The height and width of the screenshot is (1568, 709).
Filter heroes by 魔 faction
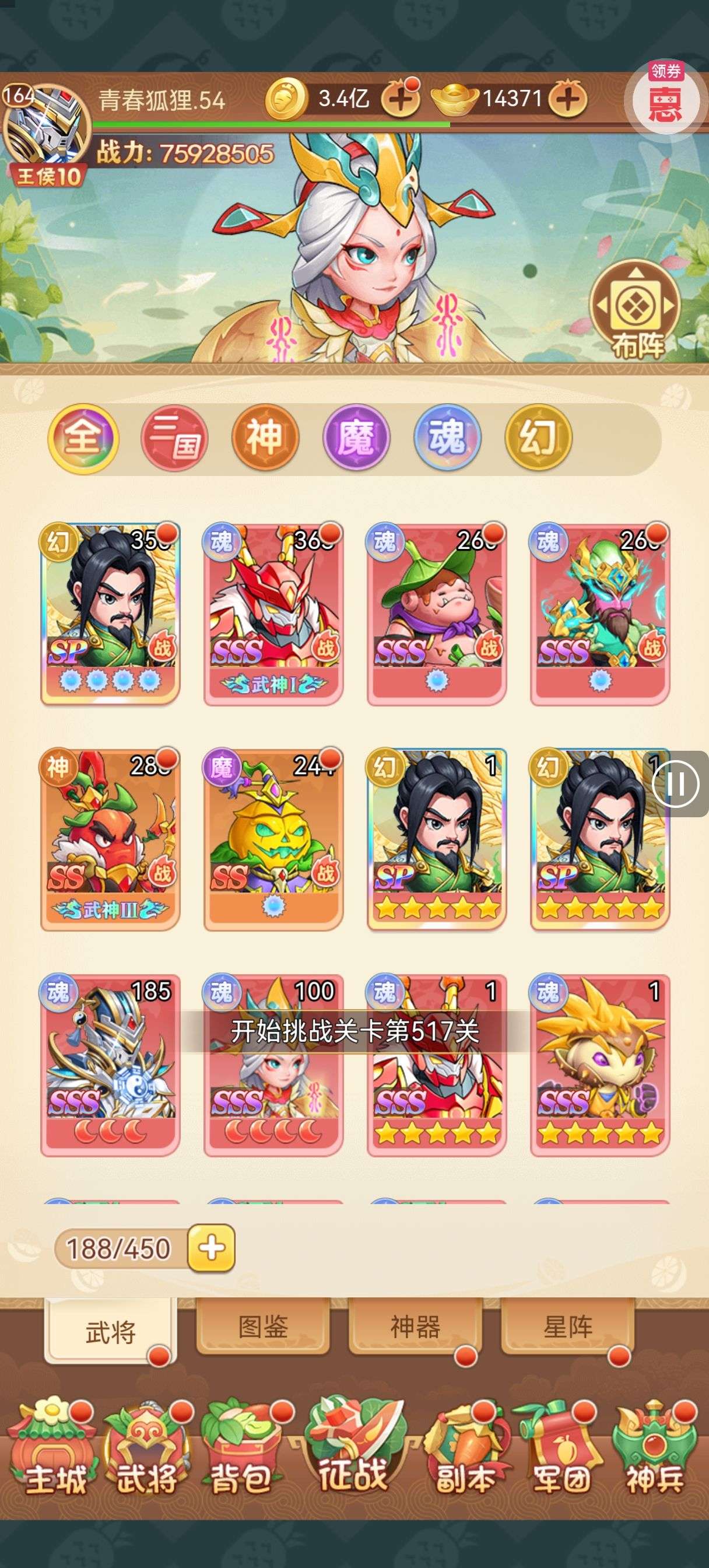(x=356, y=437)
